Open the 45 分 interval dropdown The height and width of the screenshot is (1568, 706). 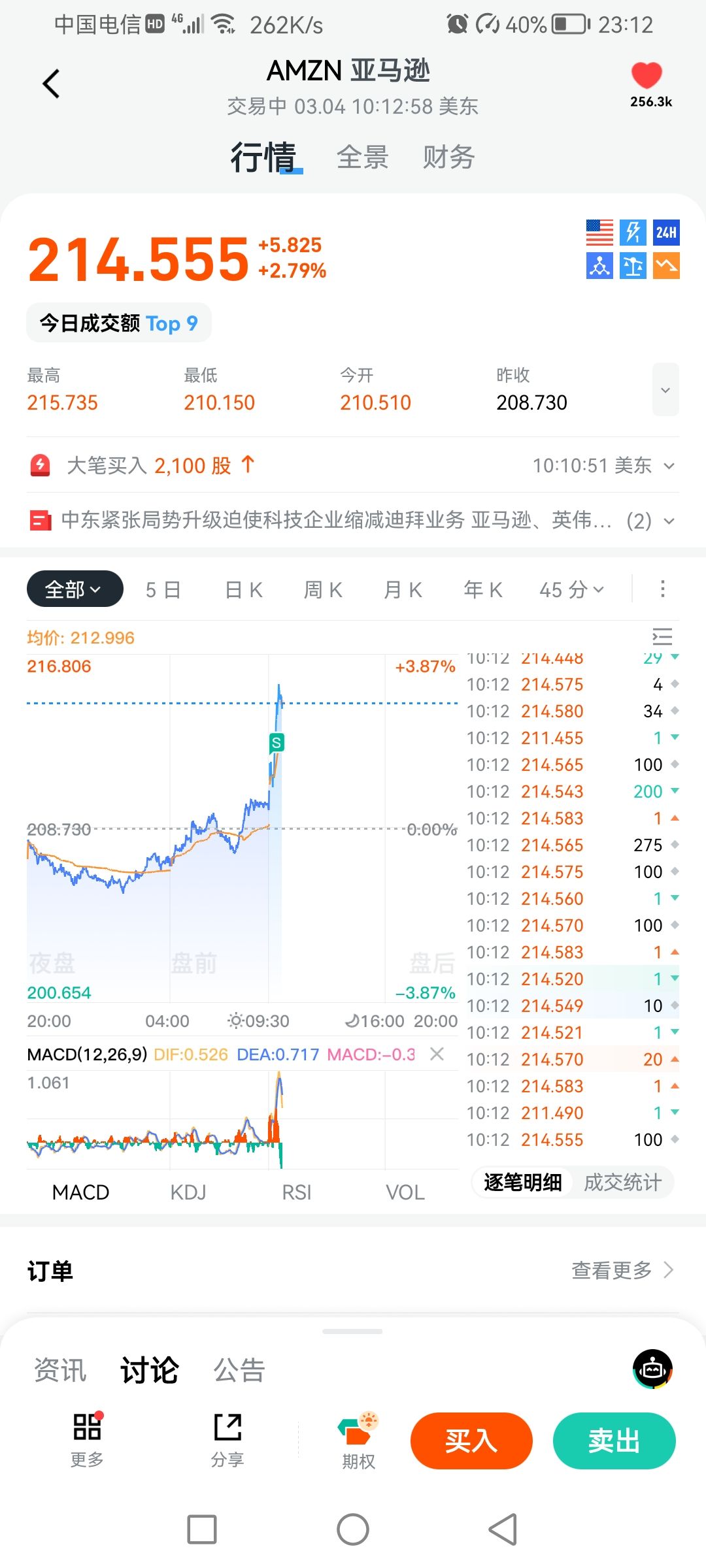click(x=571, y=590)
